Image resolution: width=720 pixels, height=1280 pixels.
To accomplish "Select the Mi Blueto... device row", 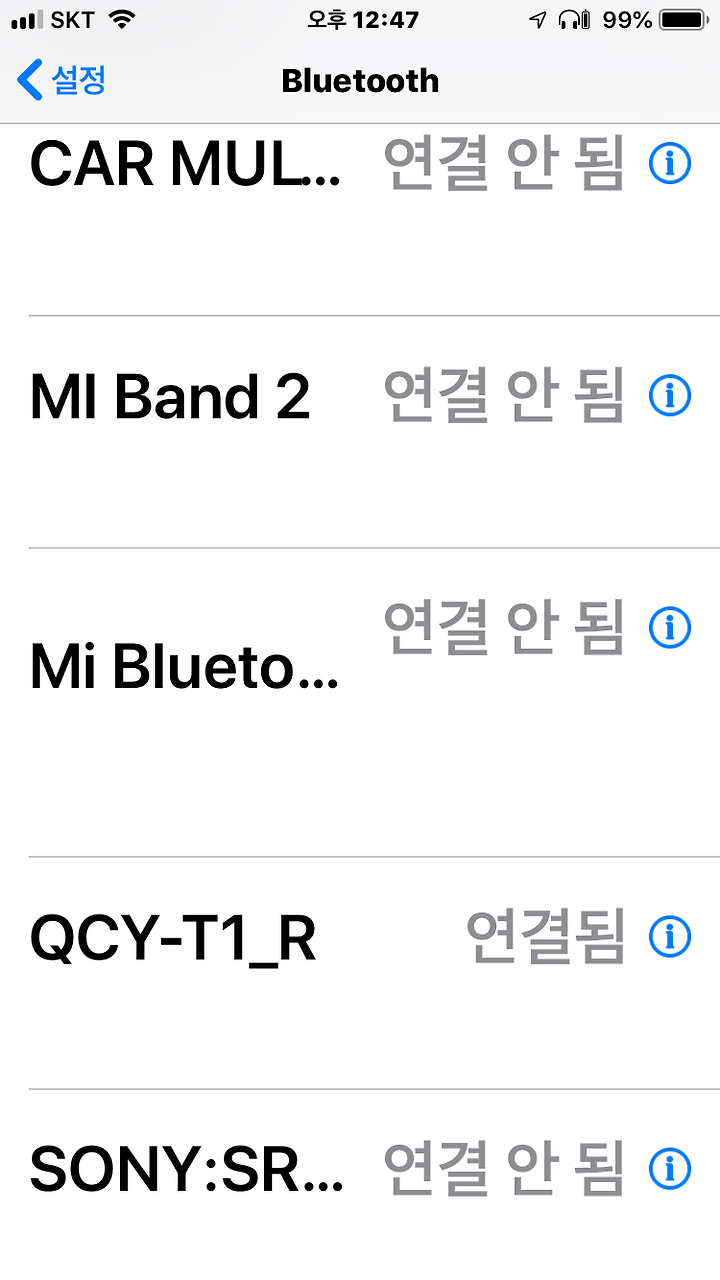I will point(360,702).
